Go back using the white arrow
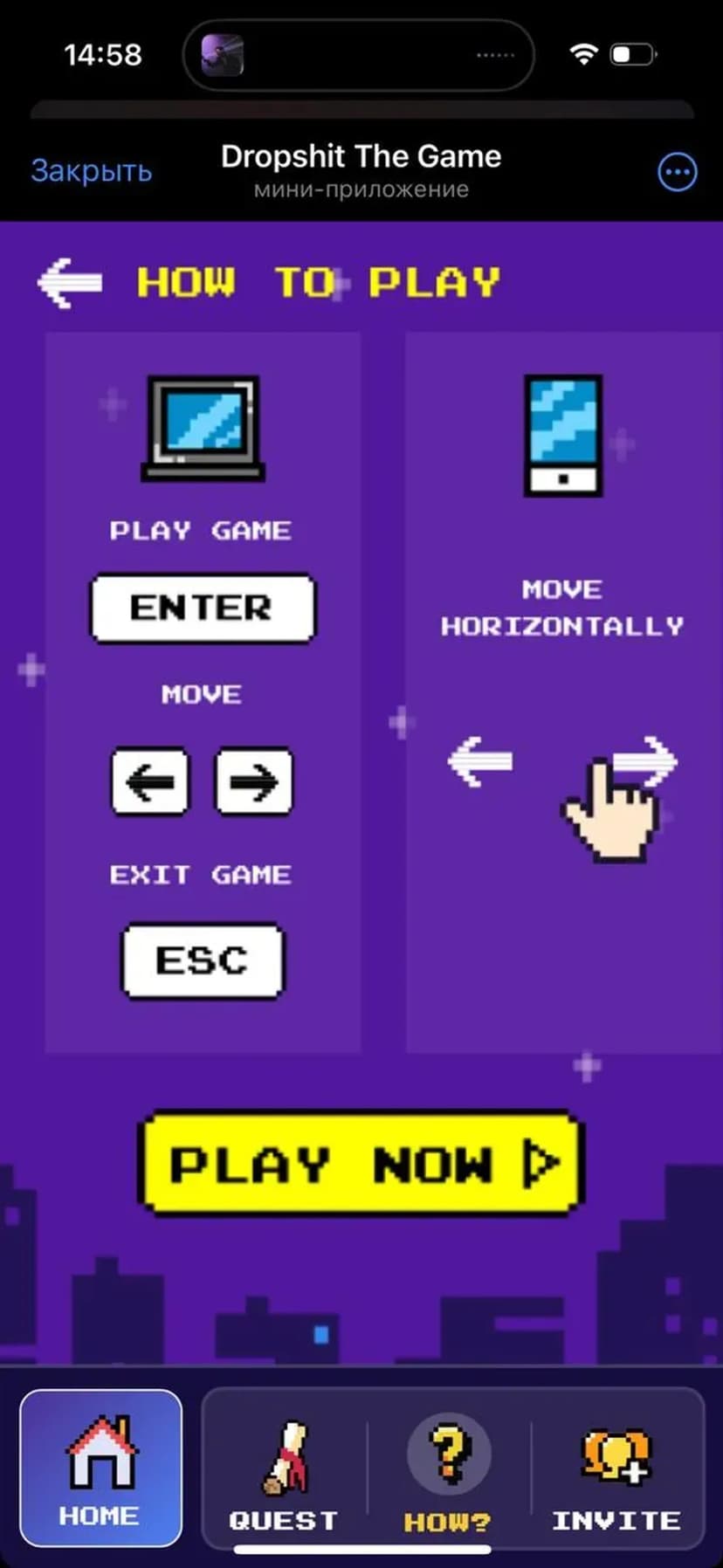723x1568 pixels. pyautogui.click(x=70, y=283)
